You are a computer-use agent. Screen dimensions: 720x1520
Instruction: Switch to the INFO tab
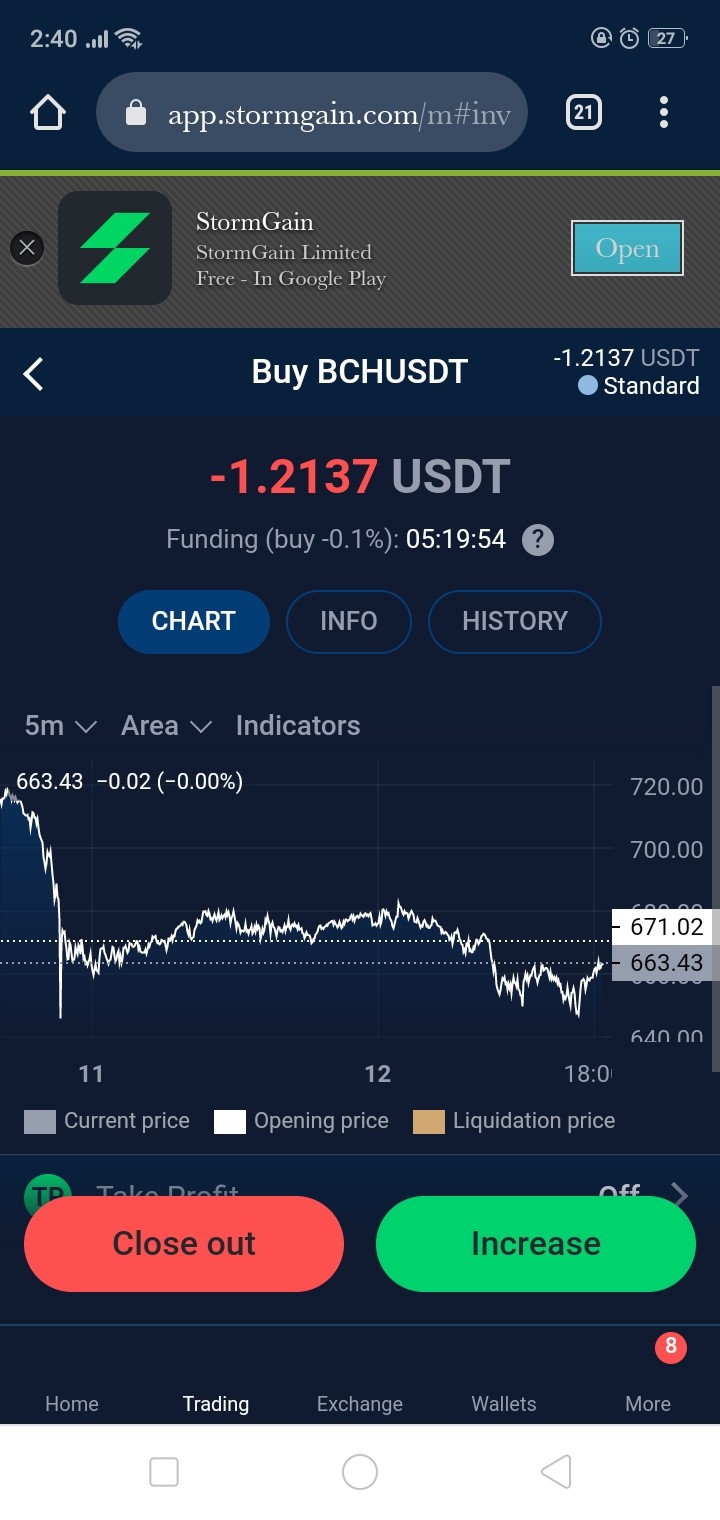[349, 621]
